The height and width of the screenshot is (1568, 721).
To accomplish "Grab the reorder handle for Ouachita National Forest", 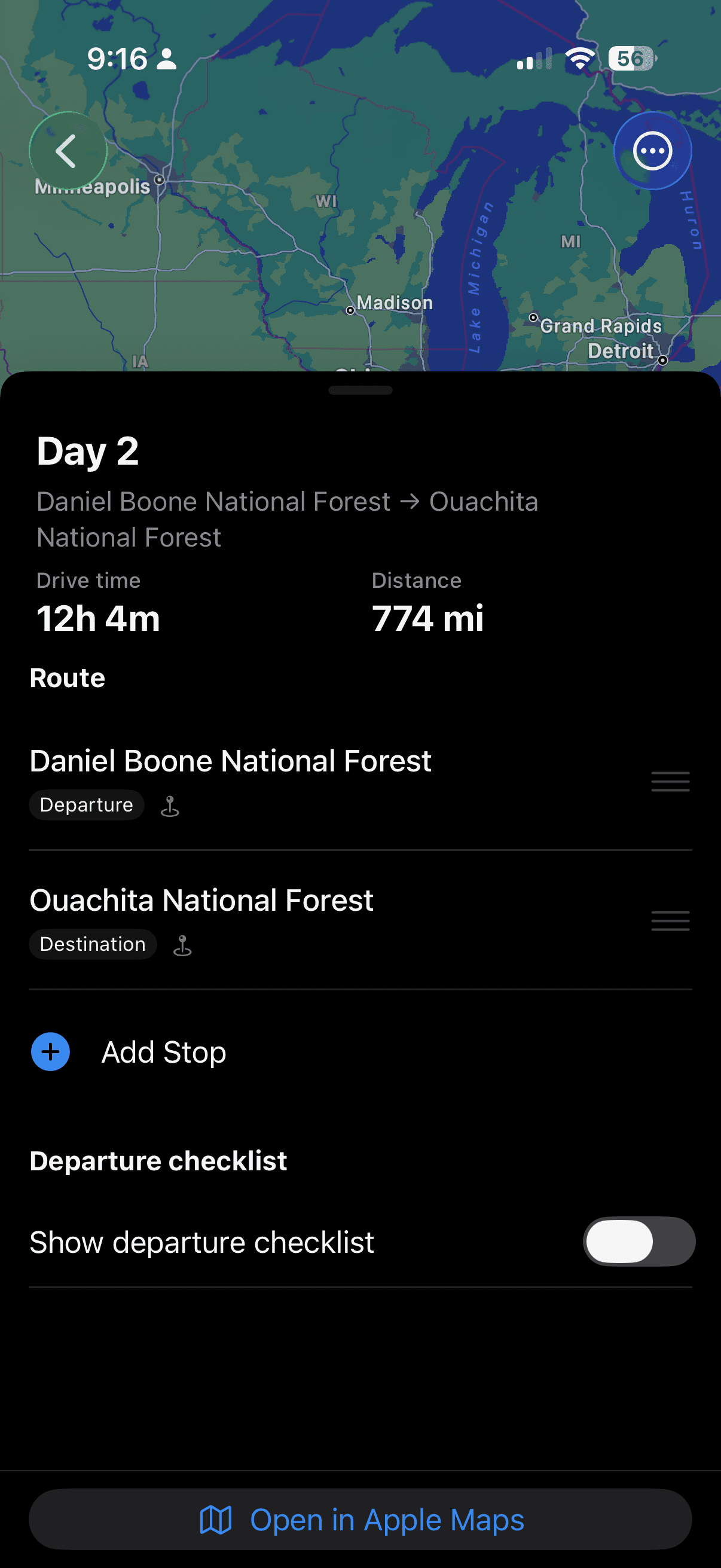I will [x=670, y=921].
